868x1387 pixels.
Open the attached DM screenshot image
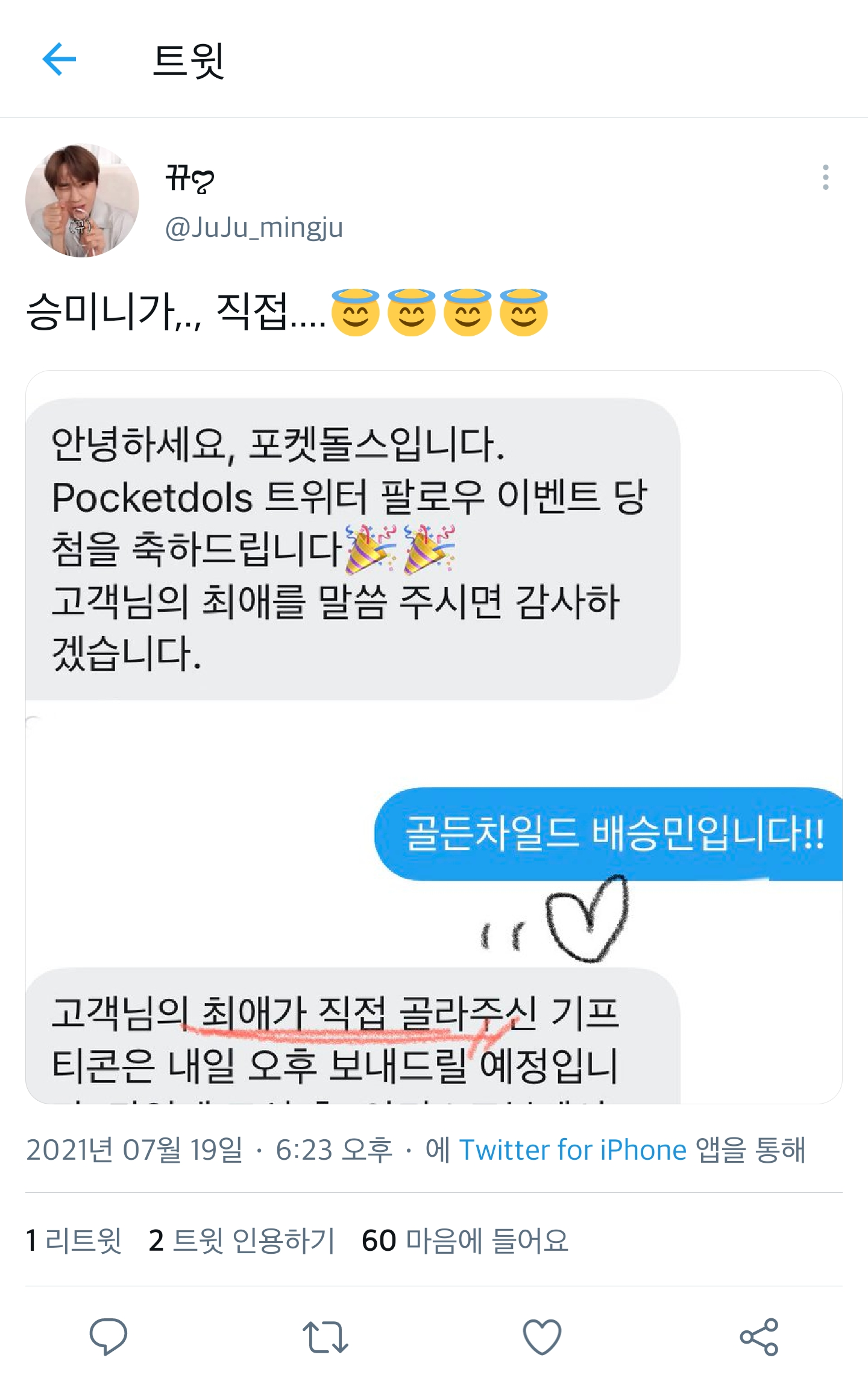pyautogui.click(x=434, y=723)
